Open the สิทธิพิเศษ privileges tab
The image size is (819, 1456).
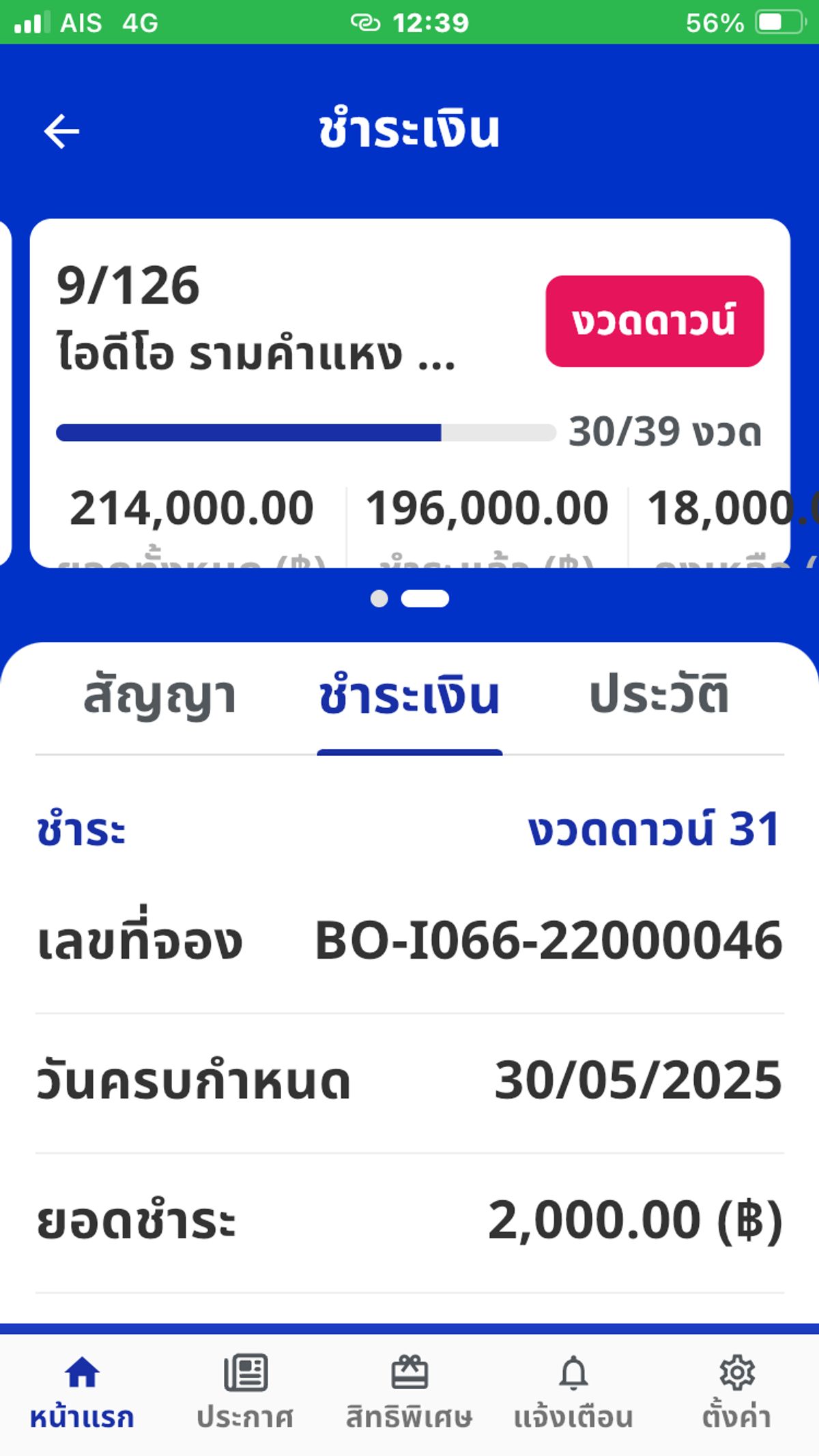coord(409,1393)
